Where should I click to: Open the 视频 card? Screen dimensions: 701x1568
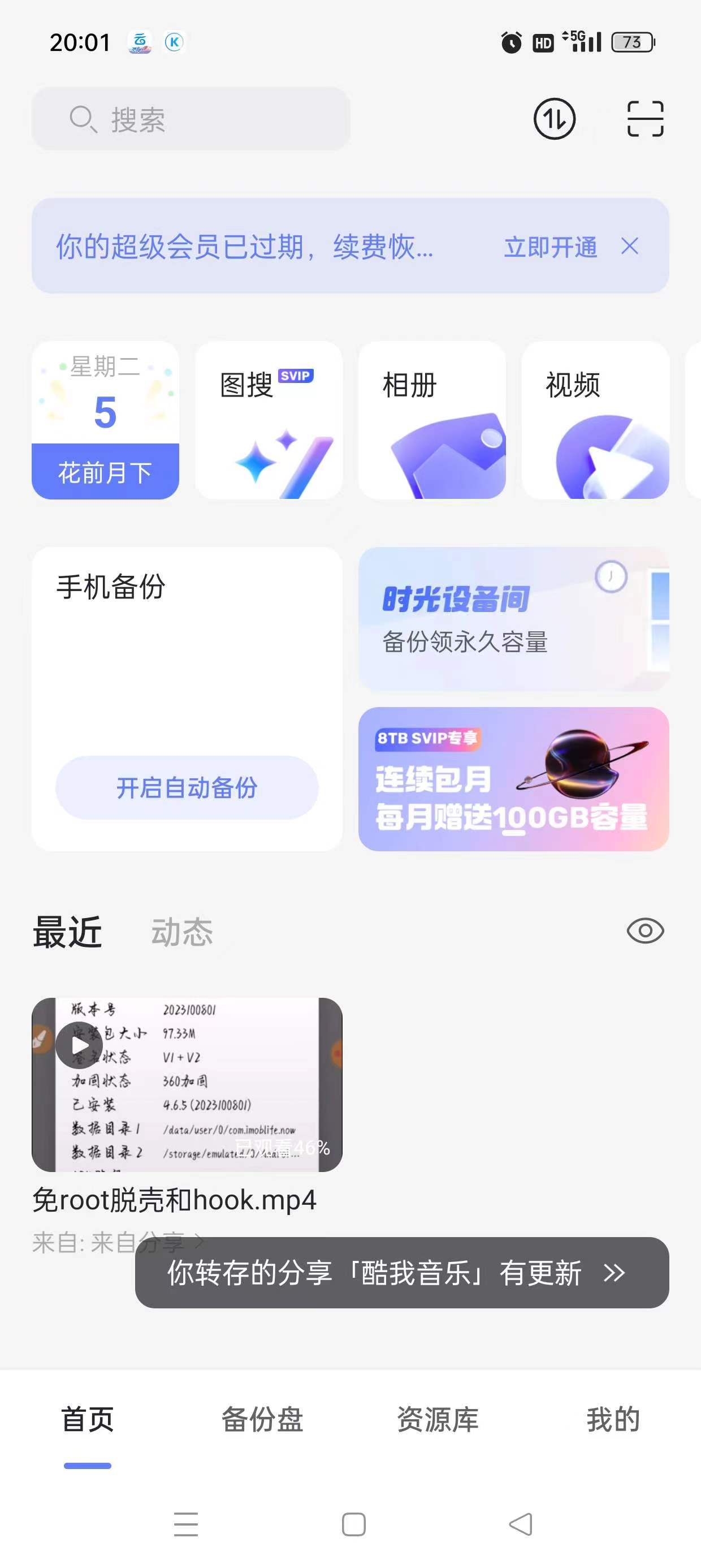[x=595, y=420]
